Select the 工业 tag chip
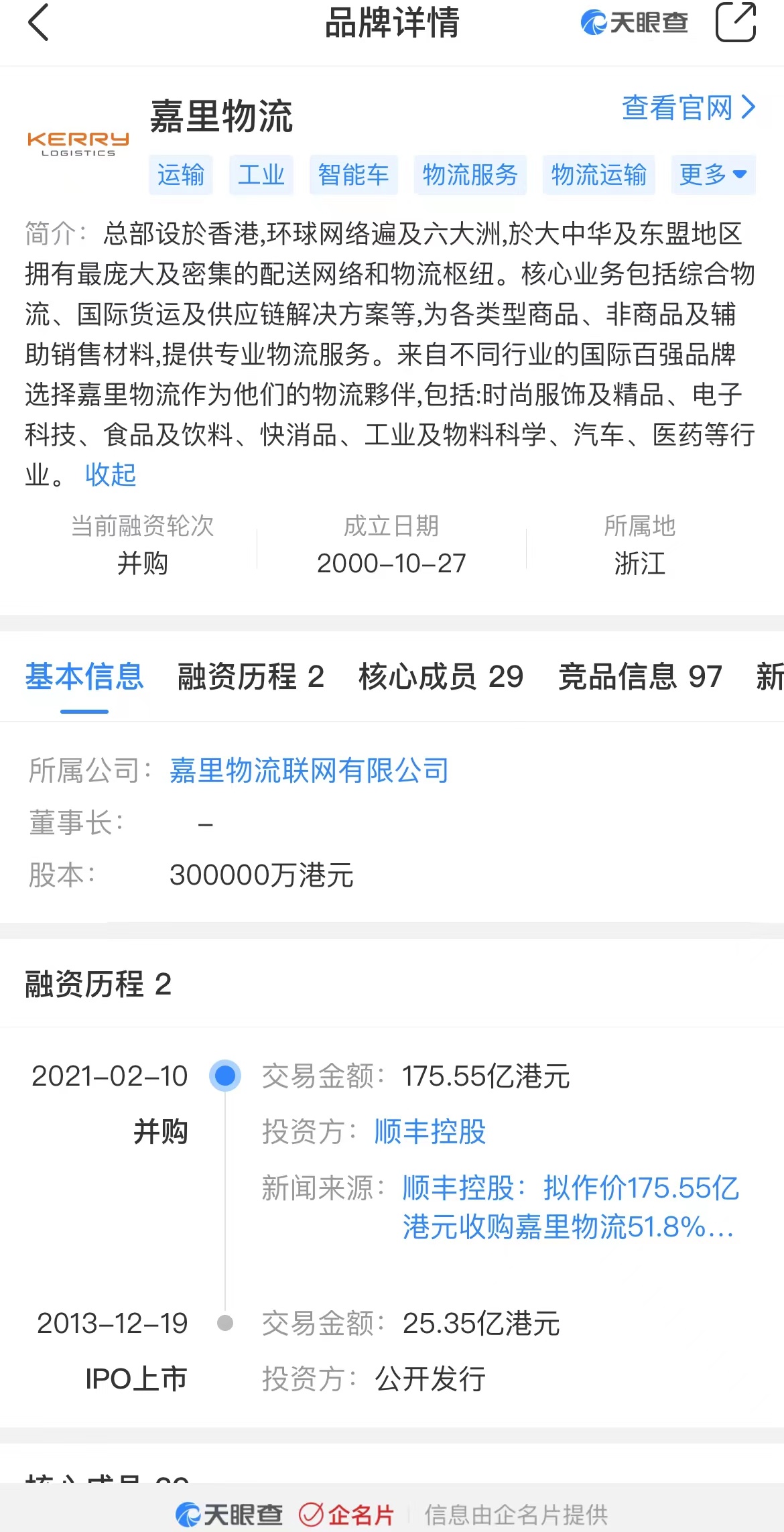Screen dimensions: 784x1532 261,175
